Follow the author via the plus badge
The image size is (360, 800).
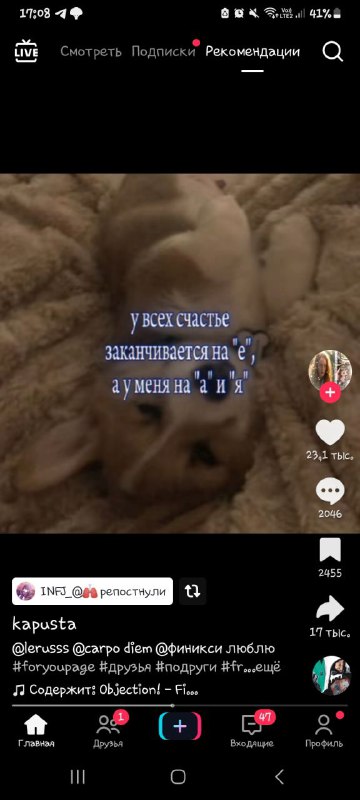330,392
